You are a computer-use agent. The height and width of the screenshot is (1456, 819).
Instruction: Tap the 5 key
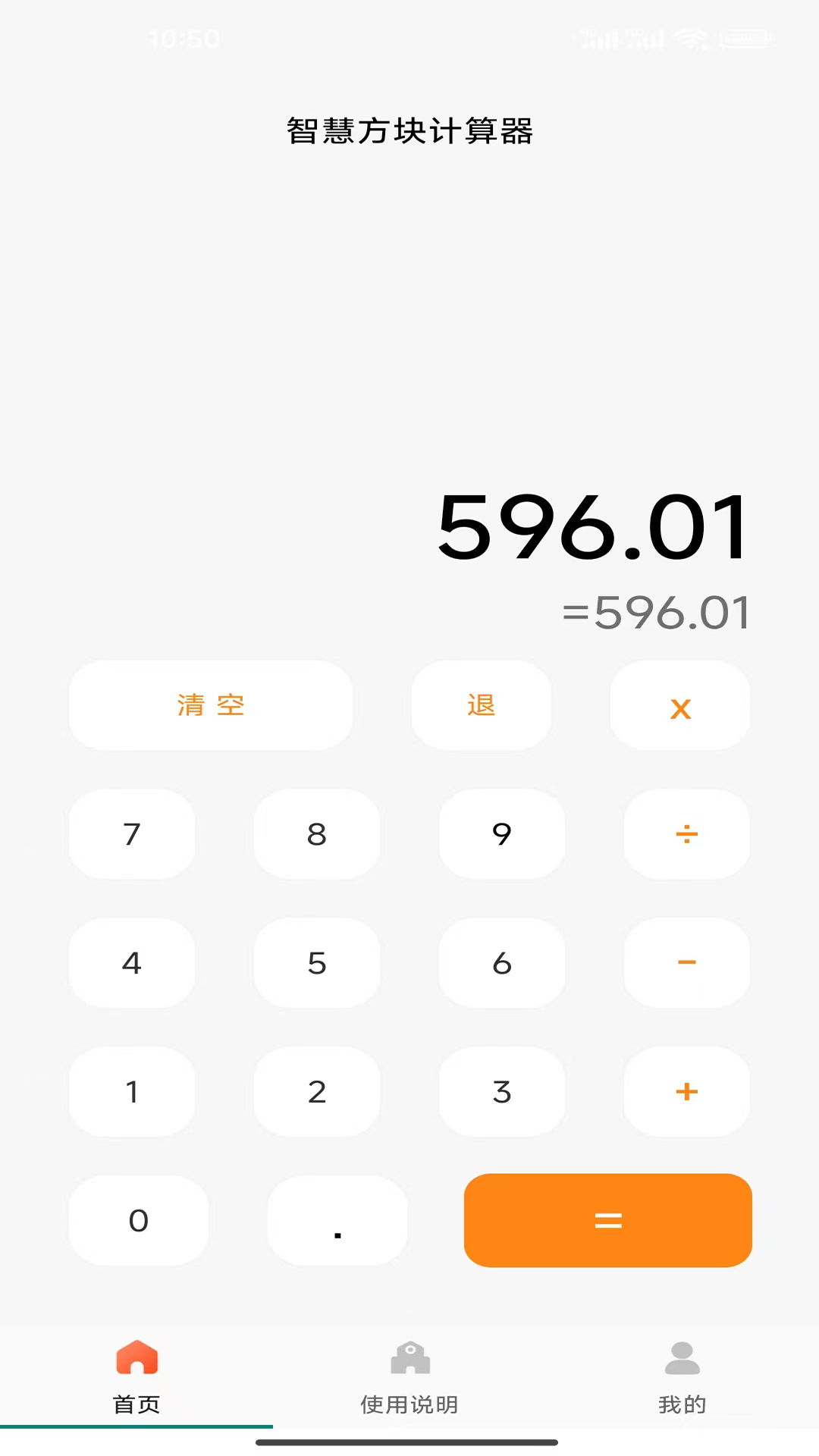click(317, 963)
